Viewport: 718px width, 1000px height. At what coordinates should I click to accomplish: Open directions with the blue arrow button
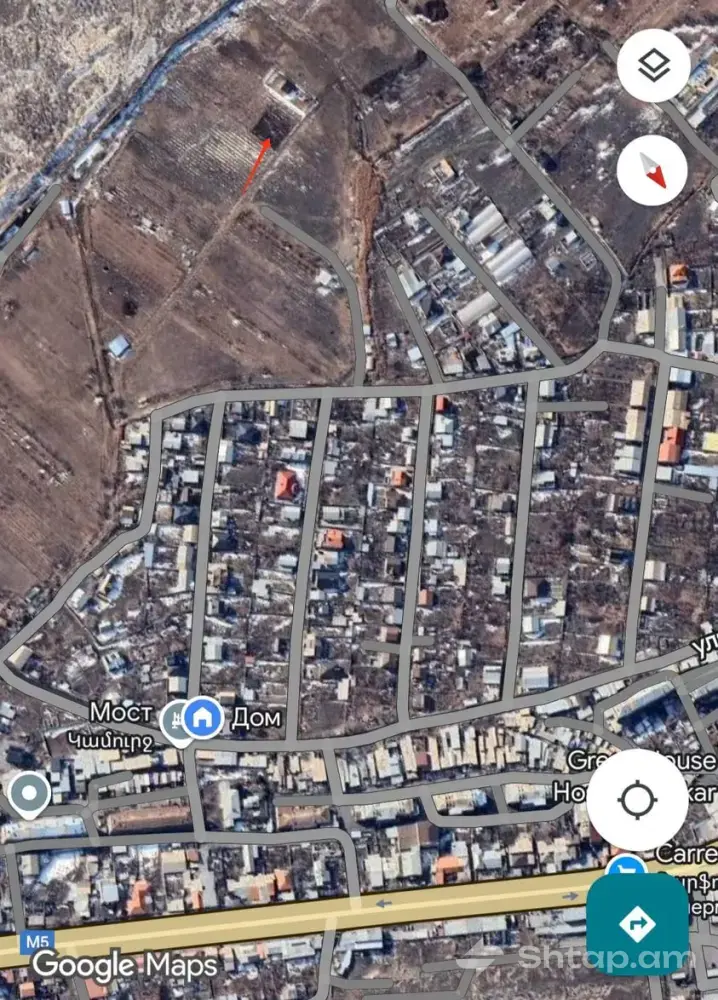637,924
